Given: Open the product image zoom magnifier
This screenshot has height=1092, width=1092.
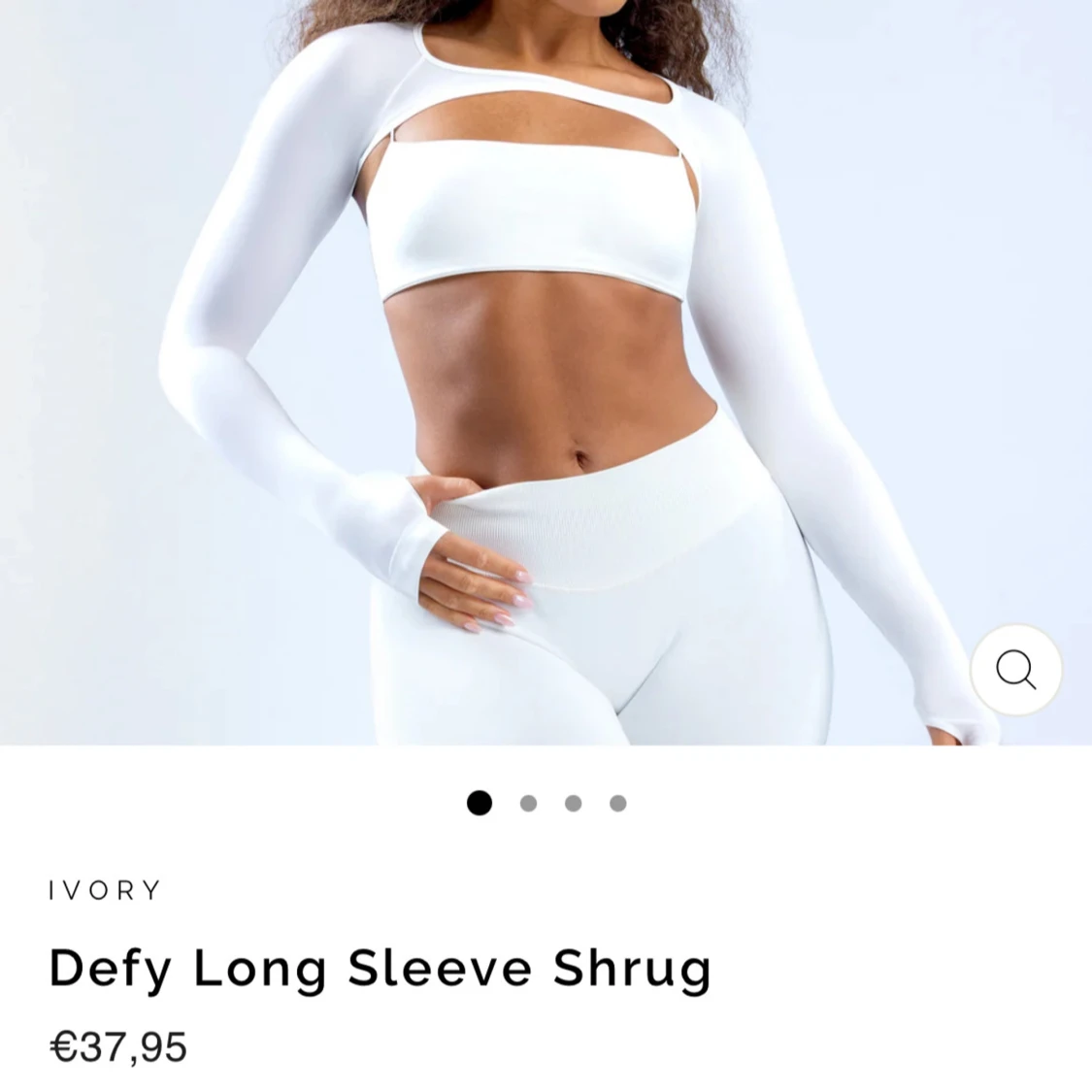Looking at the screenshot, I should point(1015,670).
